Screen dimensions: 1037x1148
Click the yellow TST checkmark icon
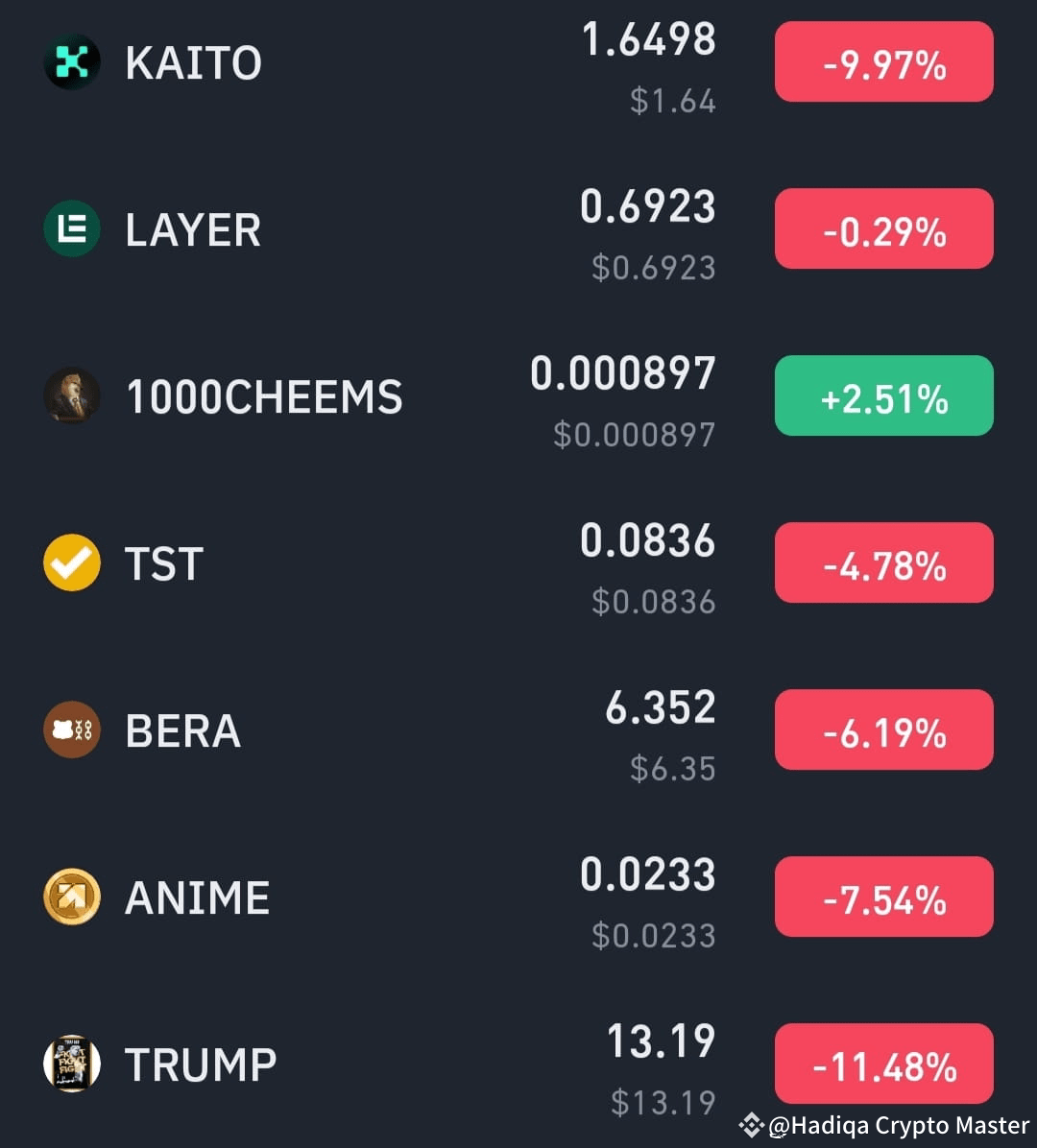click(71, 562)
